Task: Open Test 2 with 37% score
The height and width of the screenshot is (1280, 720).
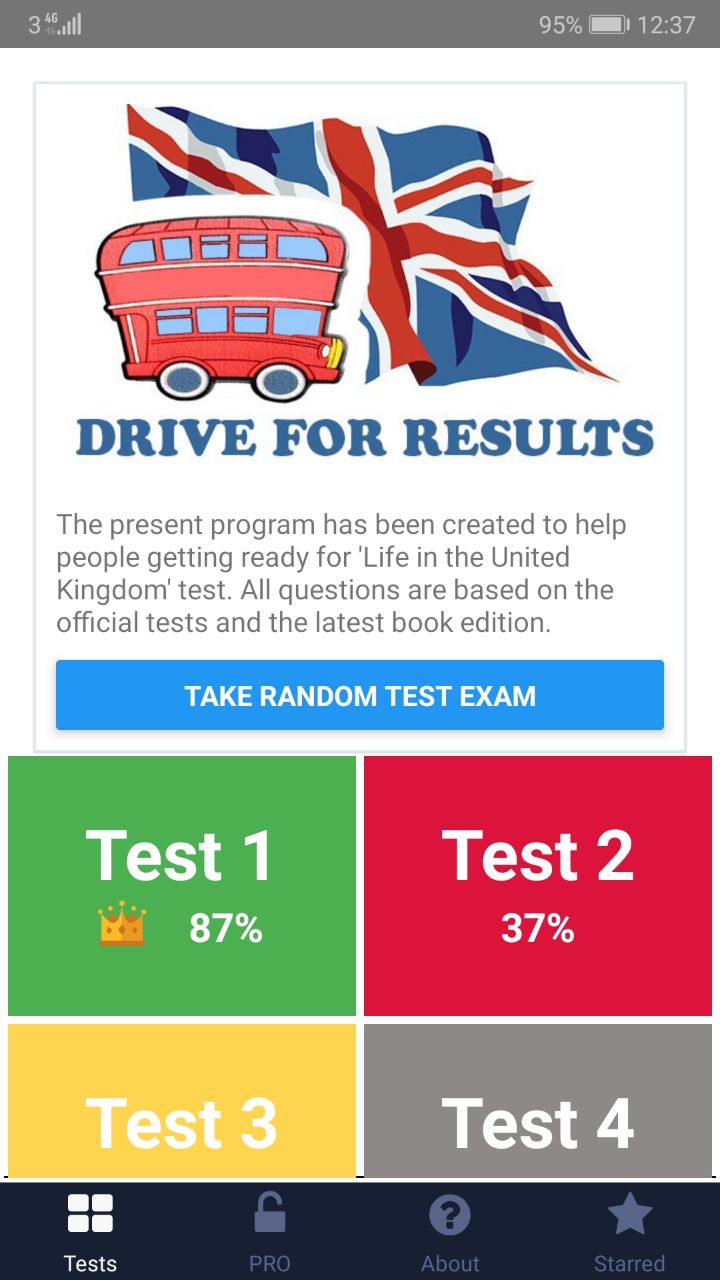Action: pyautogui.click(x=538, y=885)
